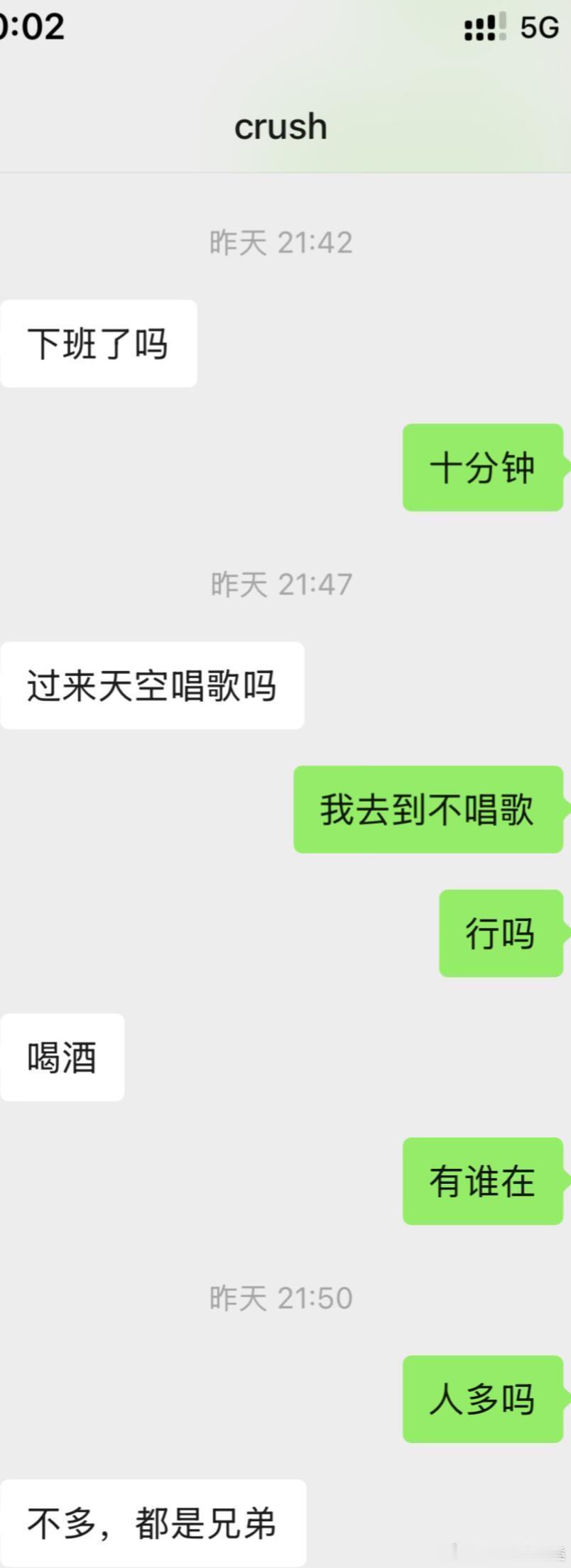Select the green message '有谁在'
The image size is (571, 1568).
[482, 1182]
